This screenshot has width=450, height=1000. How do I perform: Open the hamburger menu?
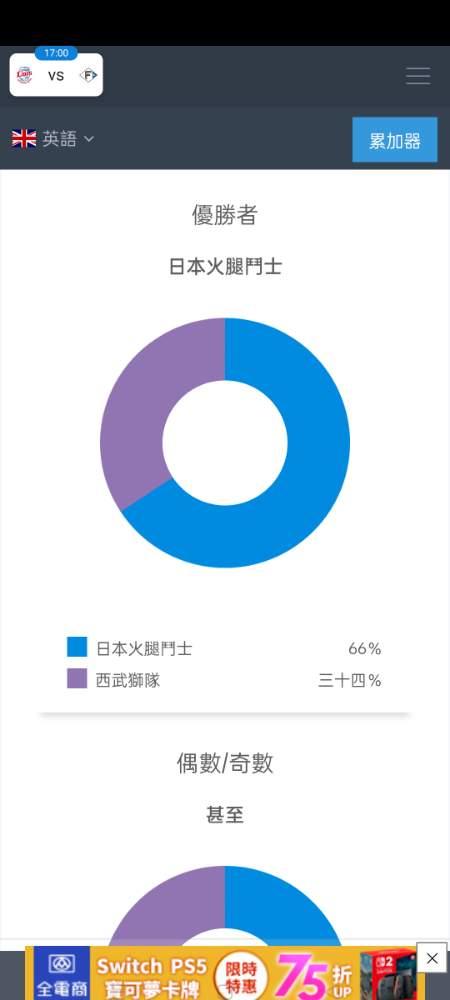click(418, 76)
